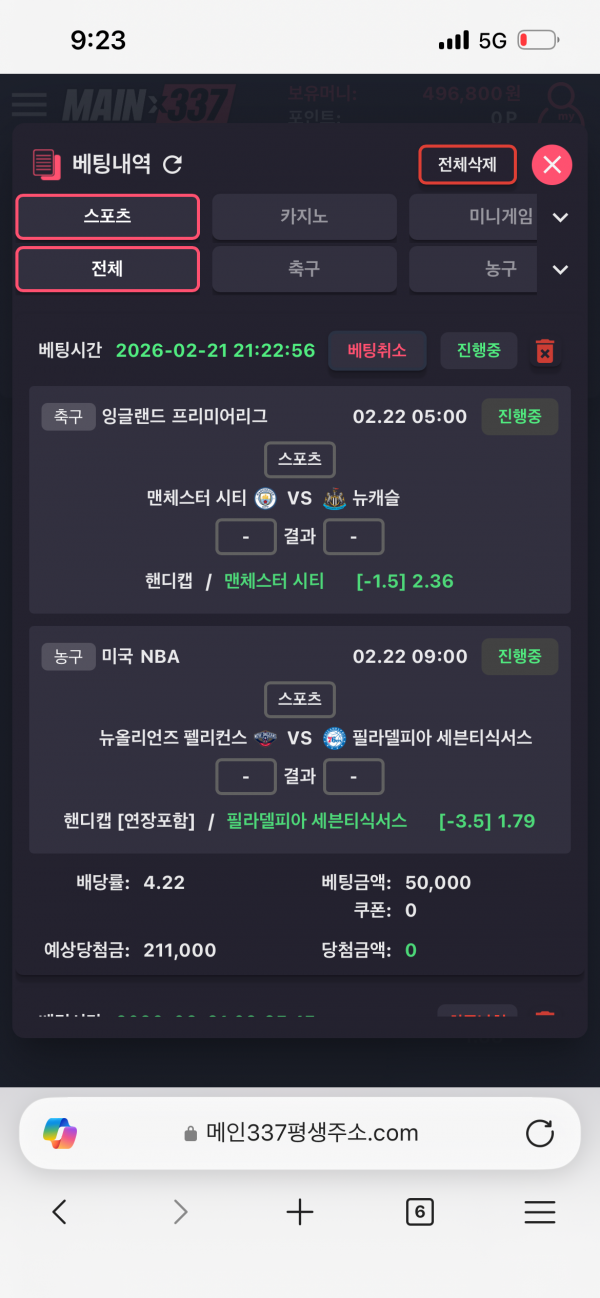
Task: Reload the page in the browser
Action: tap(539, 1133)
